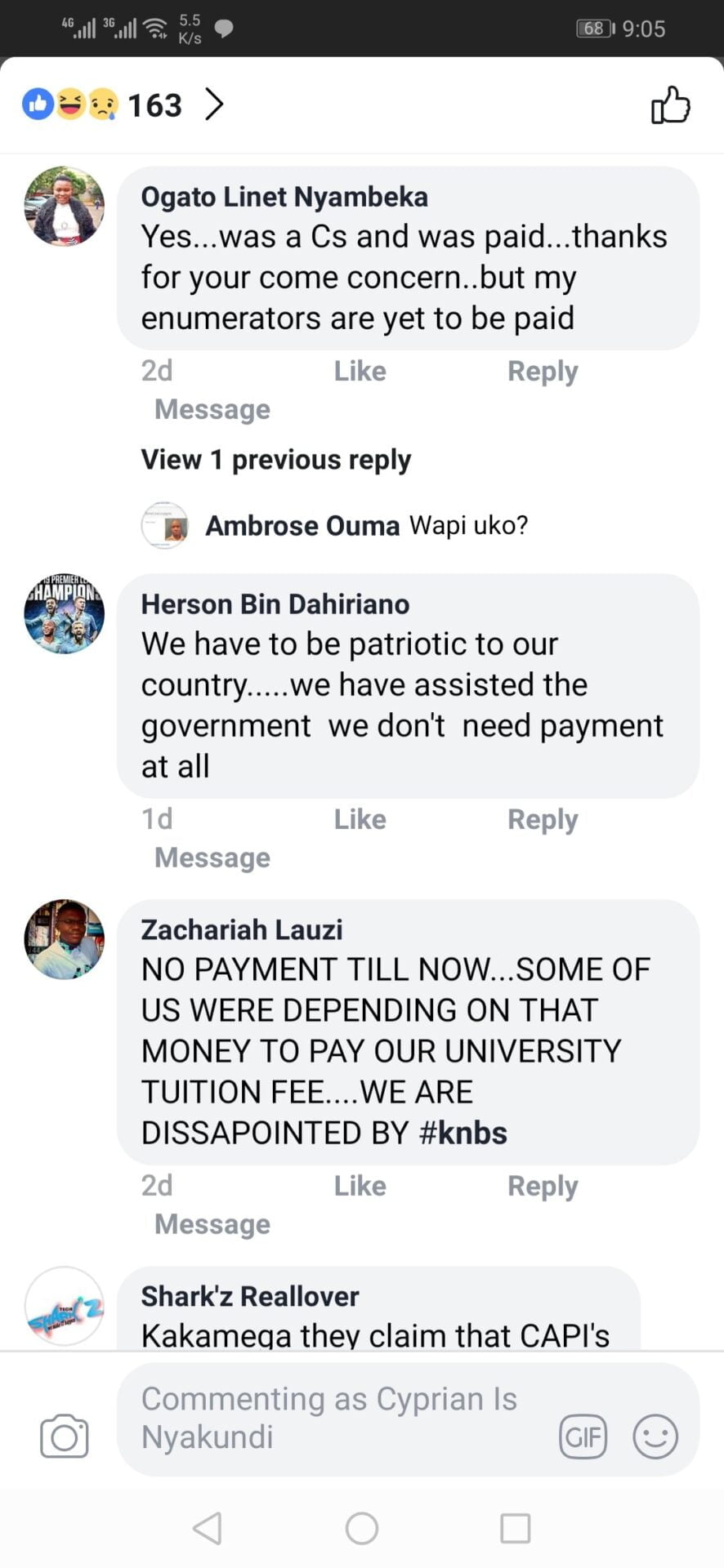This screenshot has height=1568, width=724.
Task: Open the emoji picker
Action: coord(655,1437)
